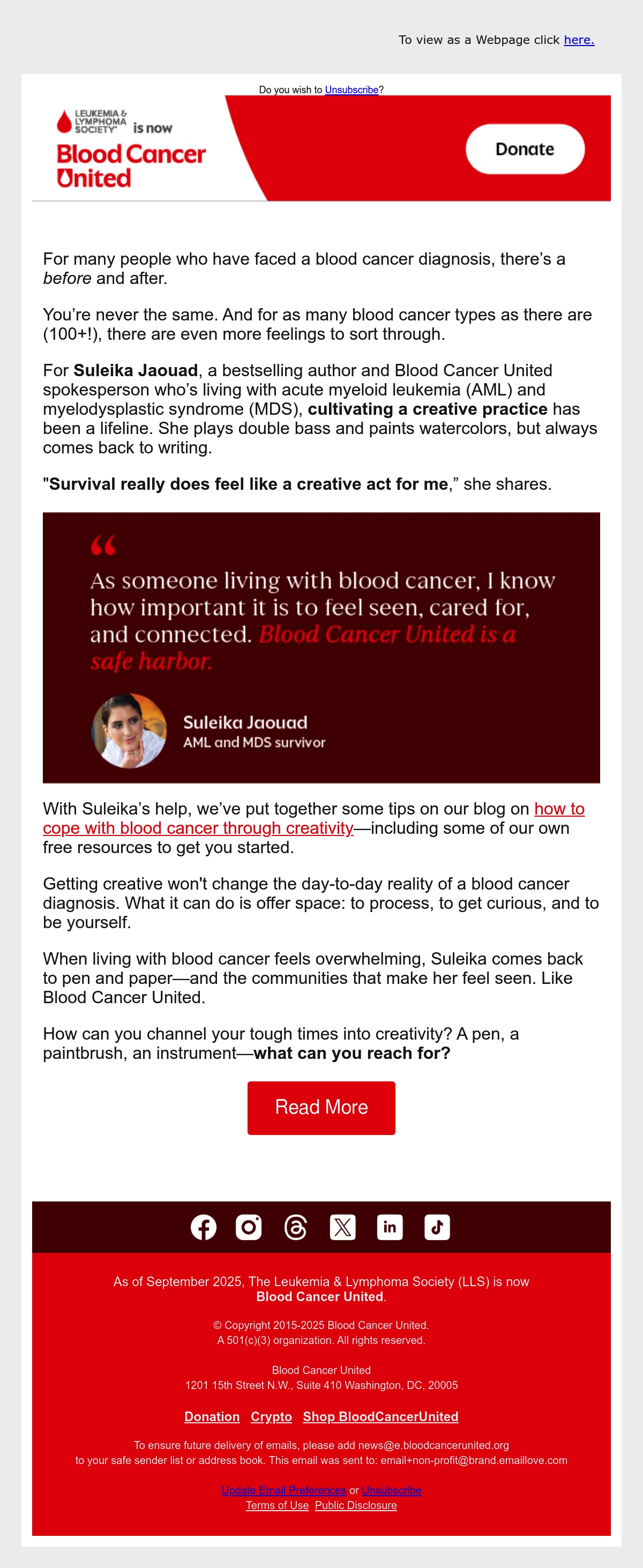Follow the Crypto link
The image size is (643, 1568).
coord(272,1416)
